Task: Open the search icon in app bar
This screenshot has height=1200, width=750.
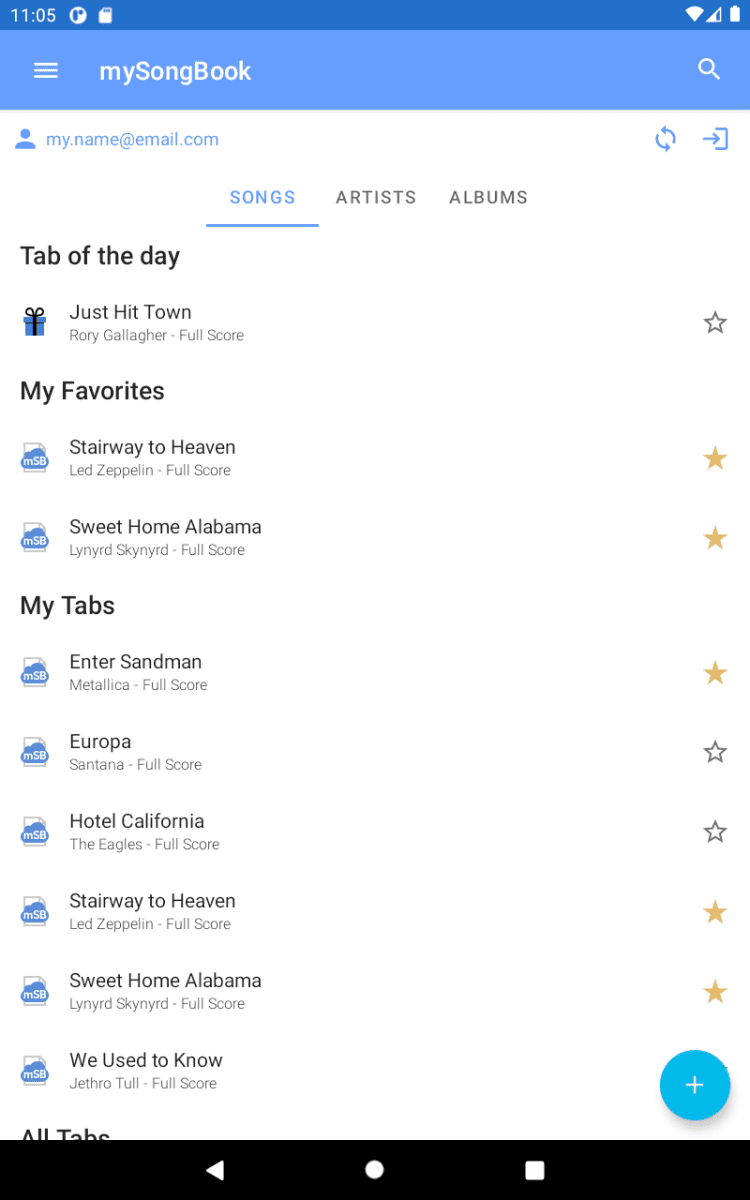Action: [709, 69]
